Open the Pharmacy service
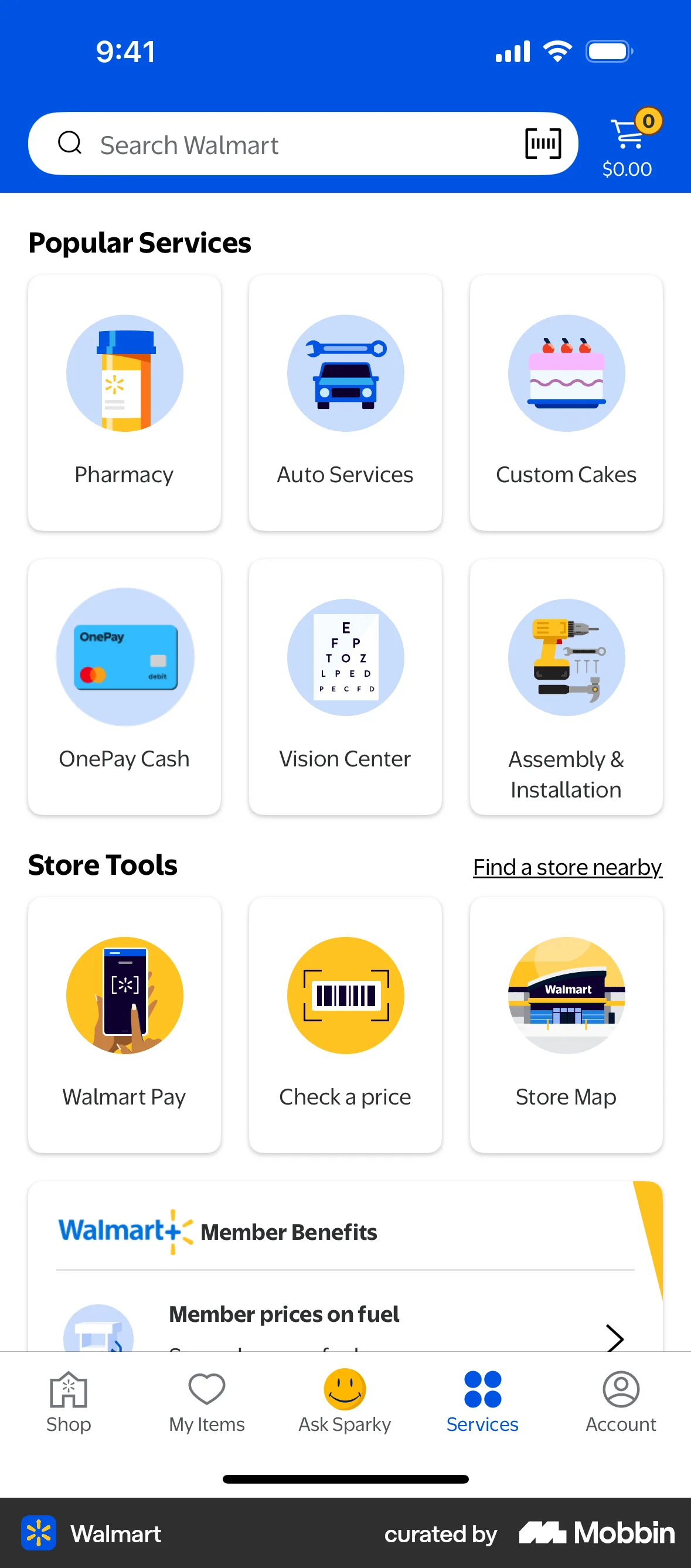The height and width of the screenshot is (1568, 691). (x=124, y=402)
